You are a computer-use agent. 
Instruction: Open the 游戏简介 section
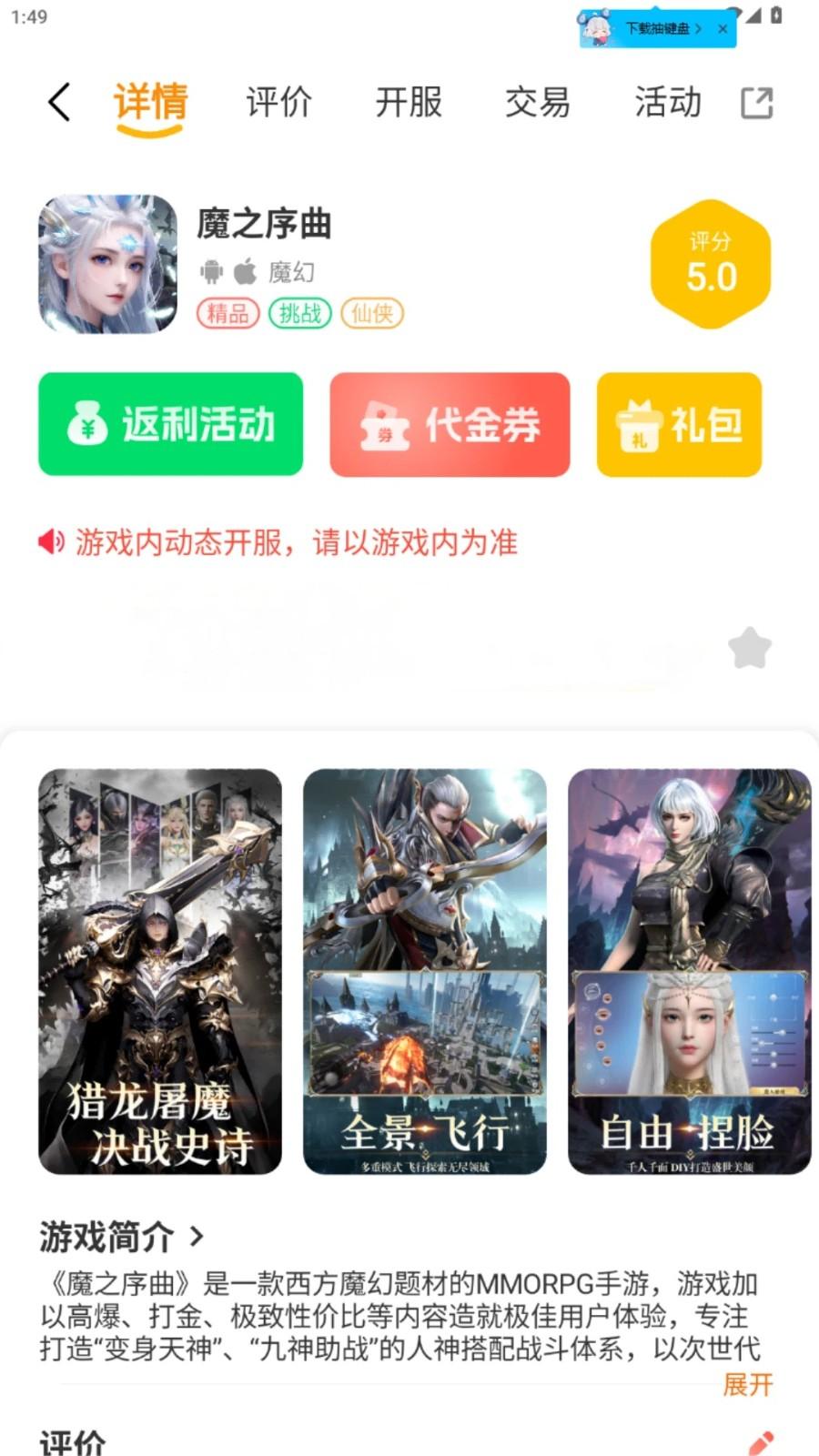coord(121,1237)
